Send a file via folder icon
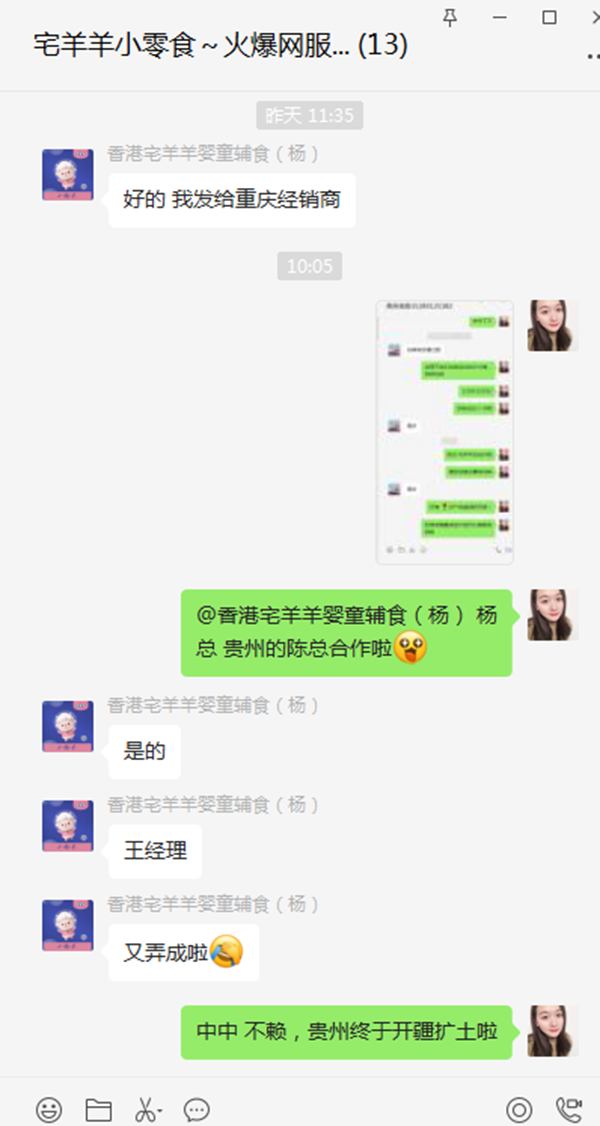 coord(98,1109)
